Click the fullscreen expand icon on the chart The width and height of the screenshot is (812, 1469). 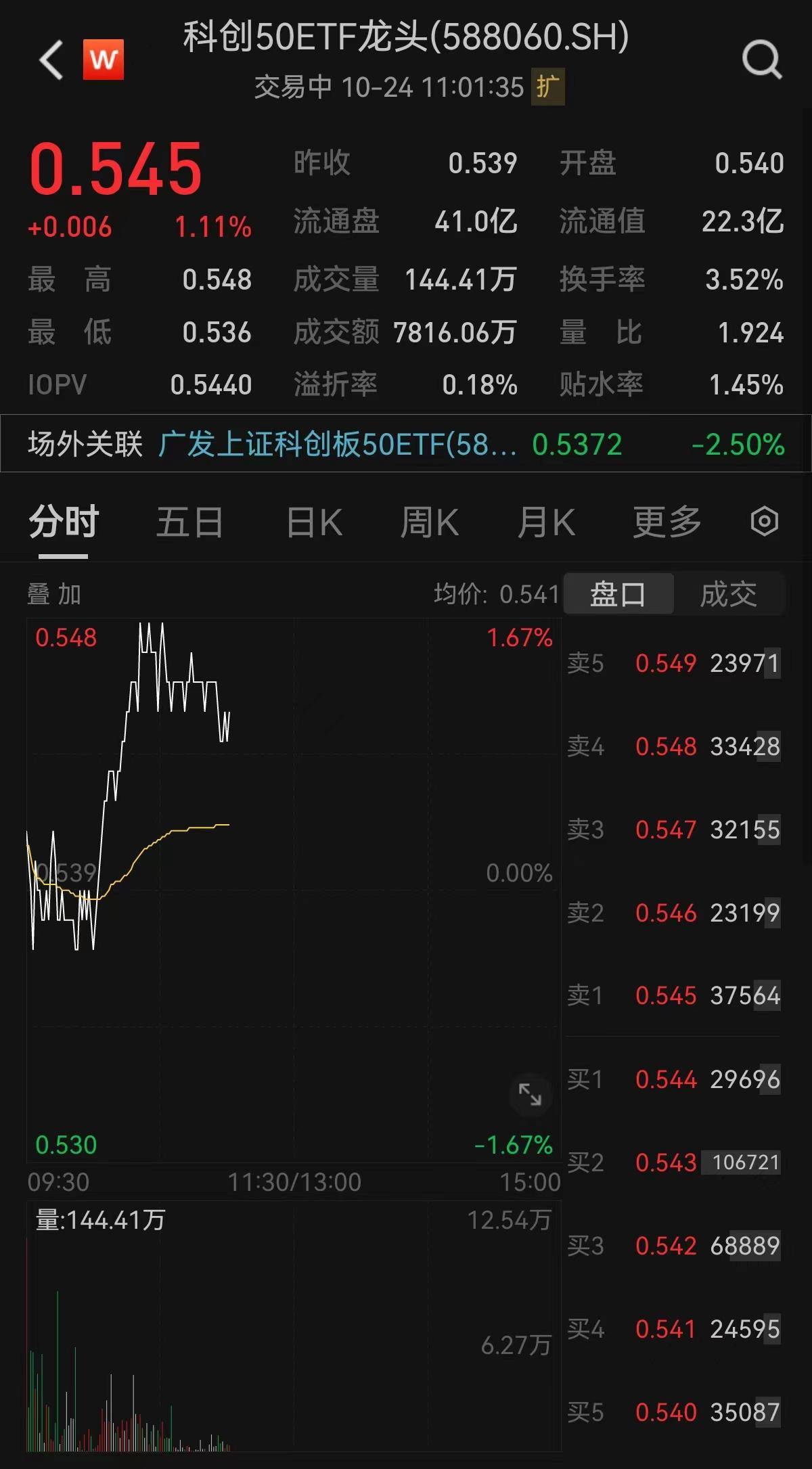point(531,1094)
